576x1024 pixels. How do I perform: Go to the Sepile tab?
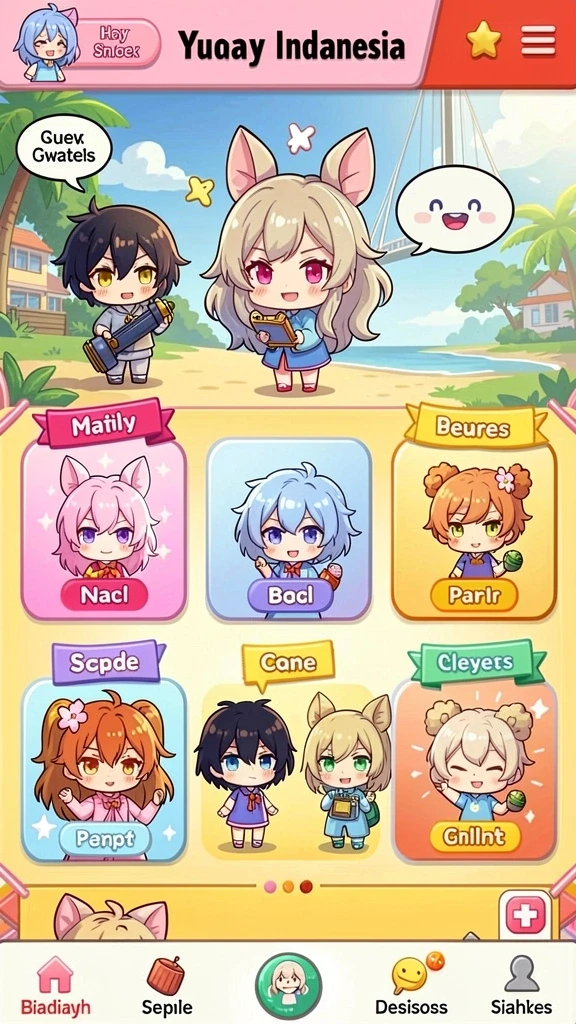[167, 985]
